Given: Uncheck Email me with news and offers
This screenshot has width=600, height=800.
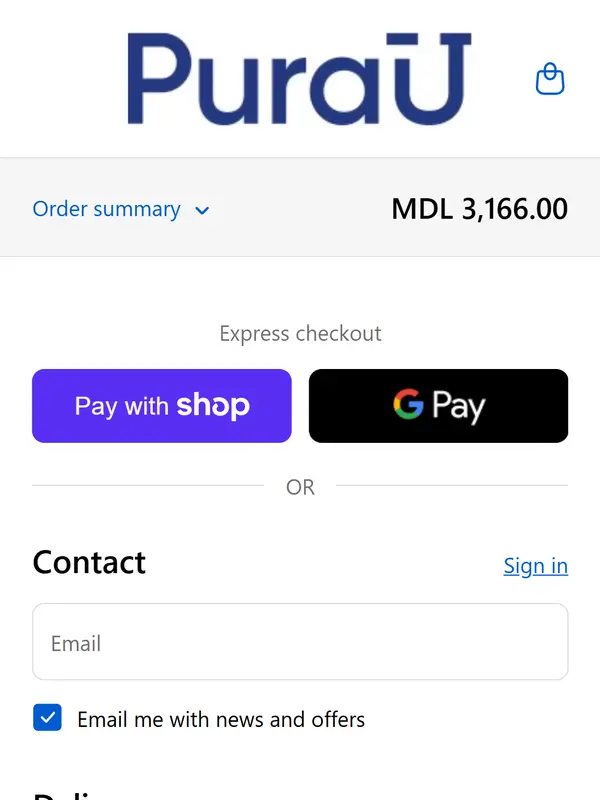Looking at the screenshot, I should (48, 718).
